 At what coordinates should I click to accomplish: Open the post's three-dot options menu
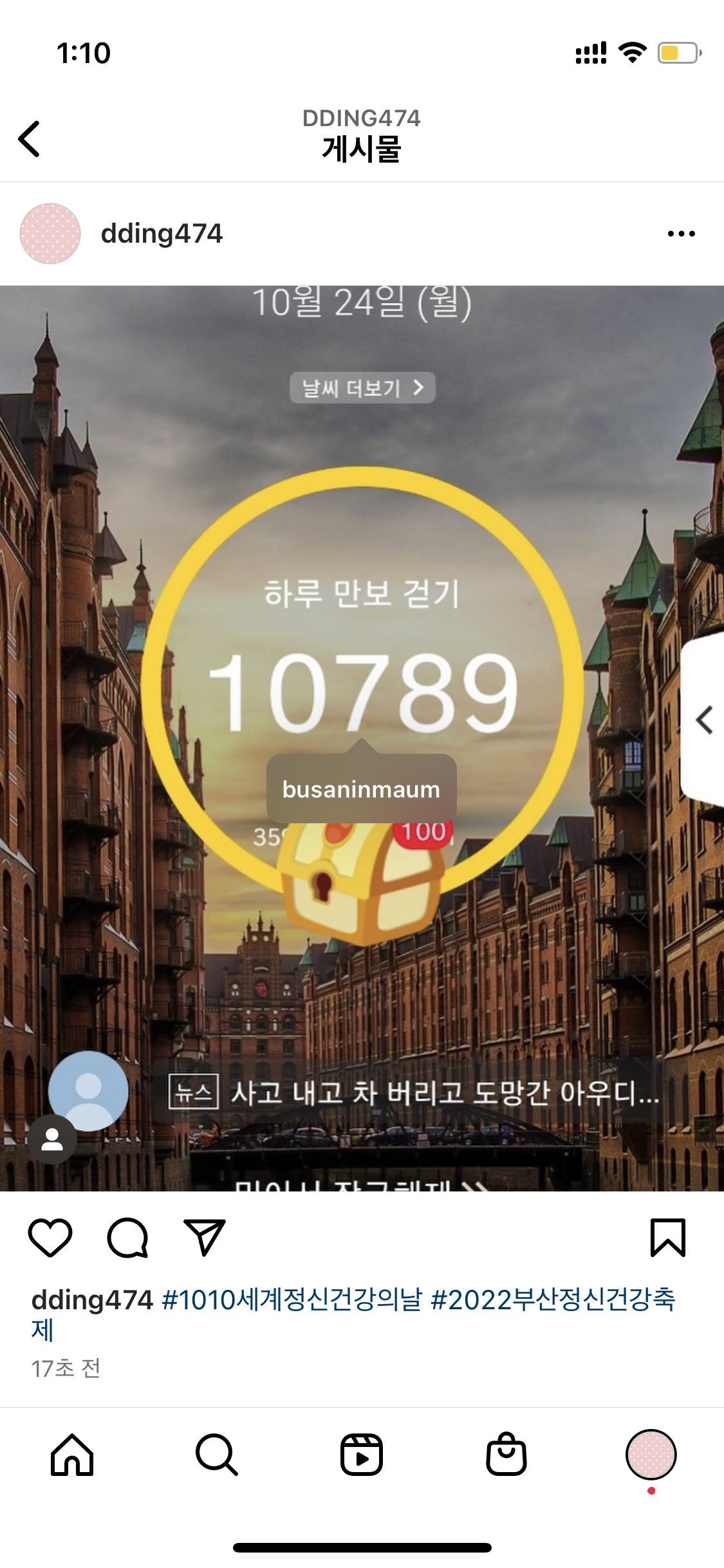point(681,234)
